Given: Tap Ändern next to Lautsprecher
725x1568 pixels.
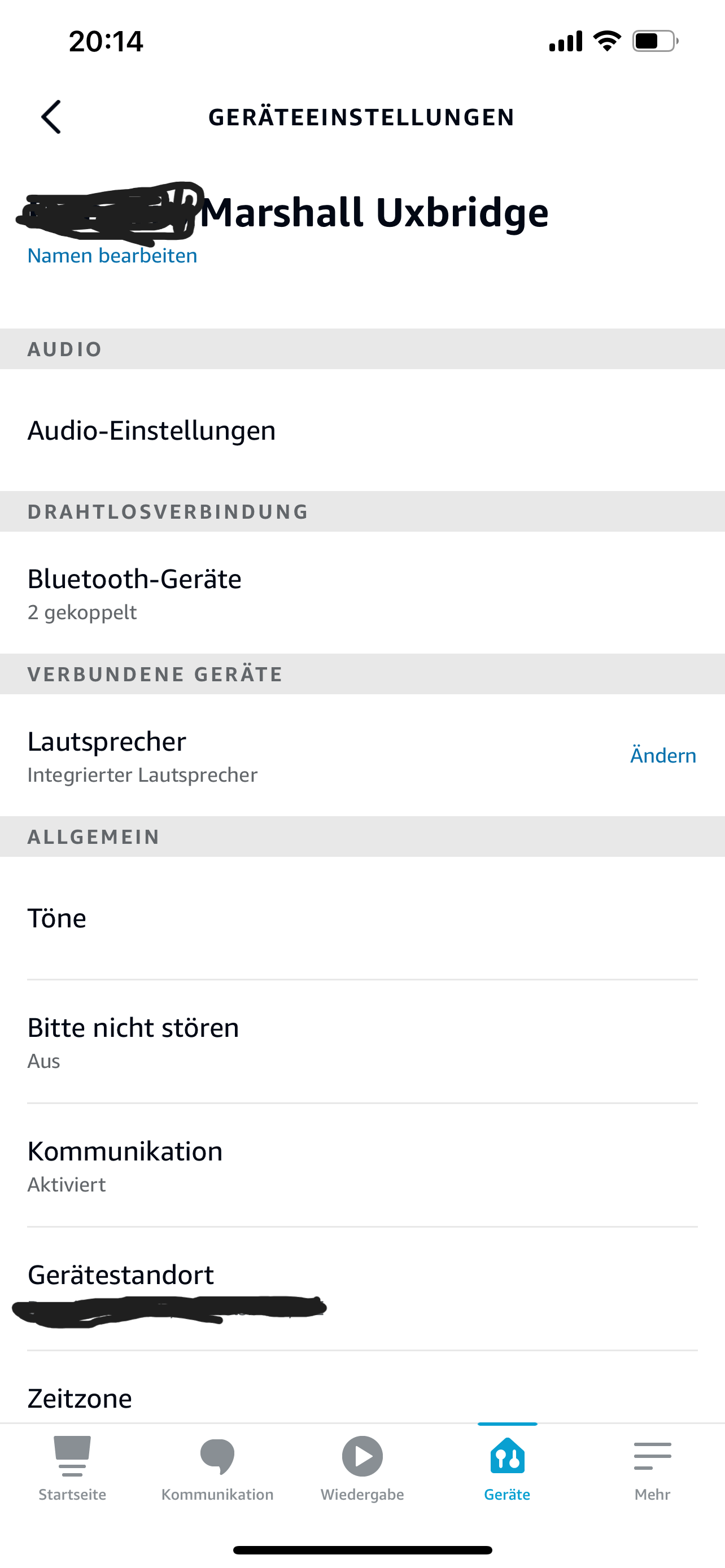Looking at the screenshot, I should click(662, 755).
